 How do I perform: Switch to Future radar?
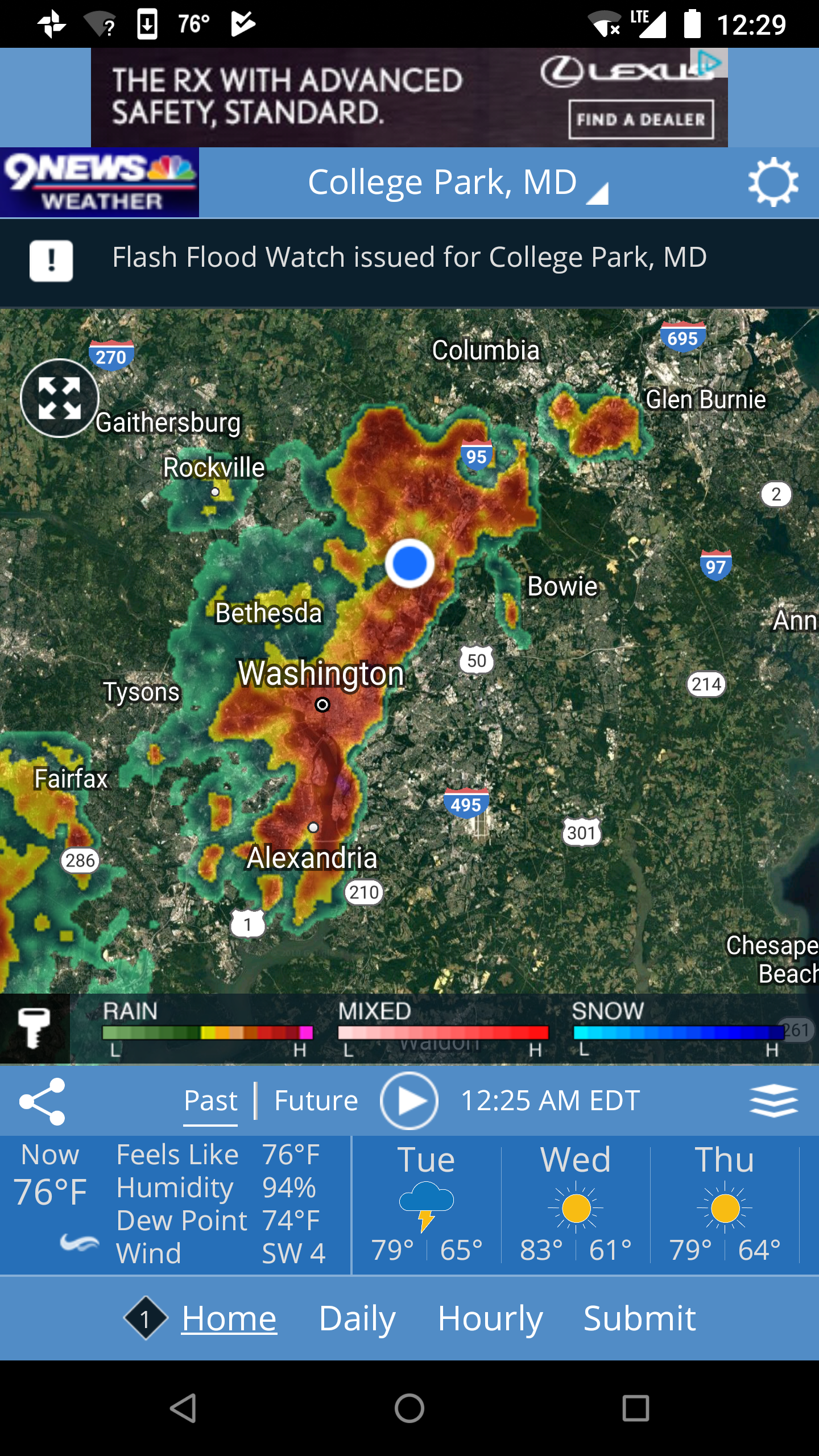point(316,1102)
